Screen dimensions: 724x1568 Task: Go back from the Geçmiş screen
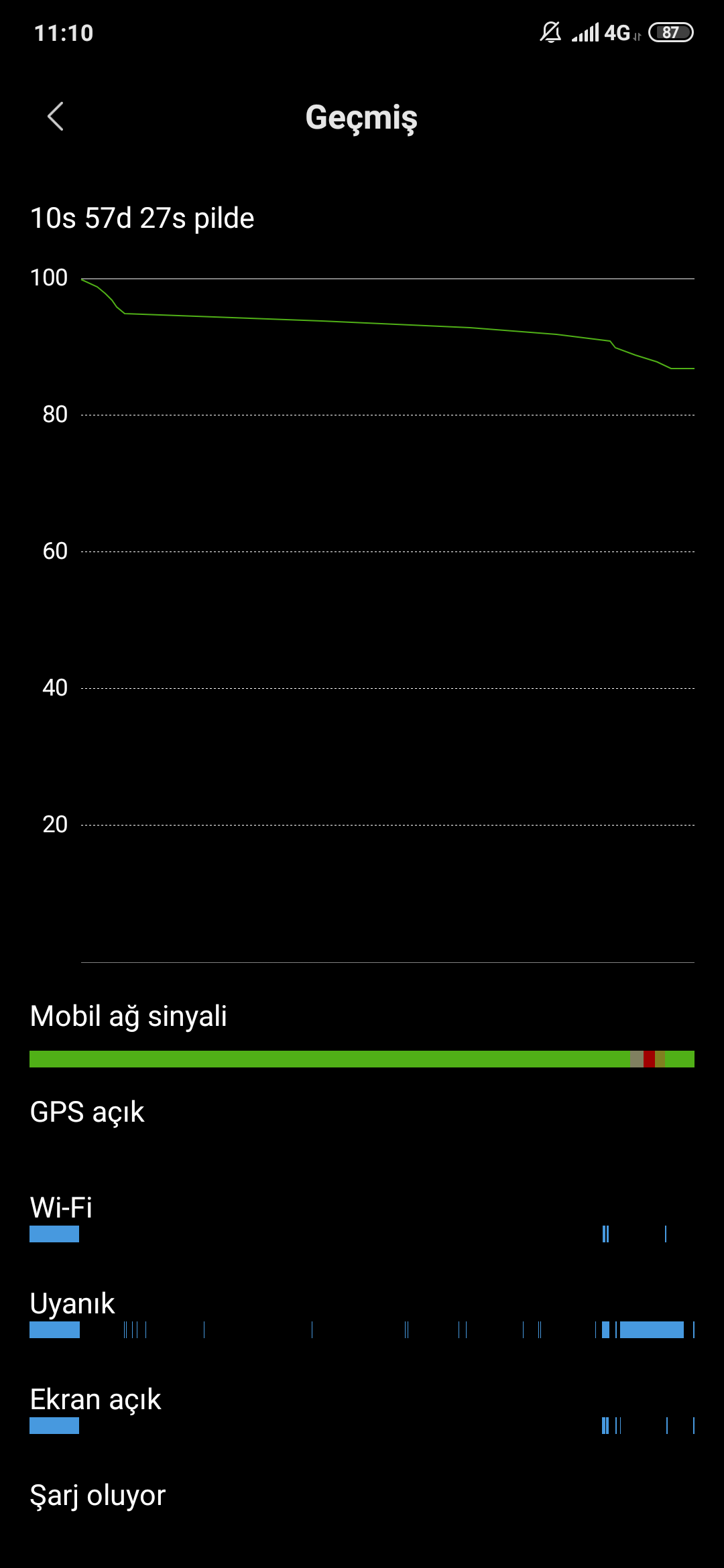56,117
